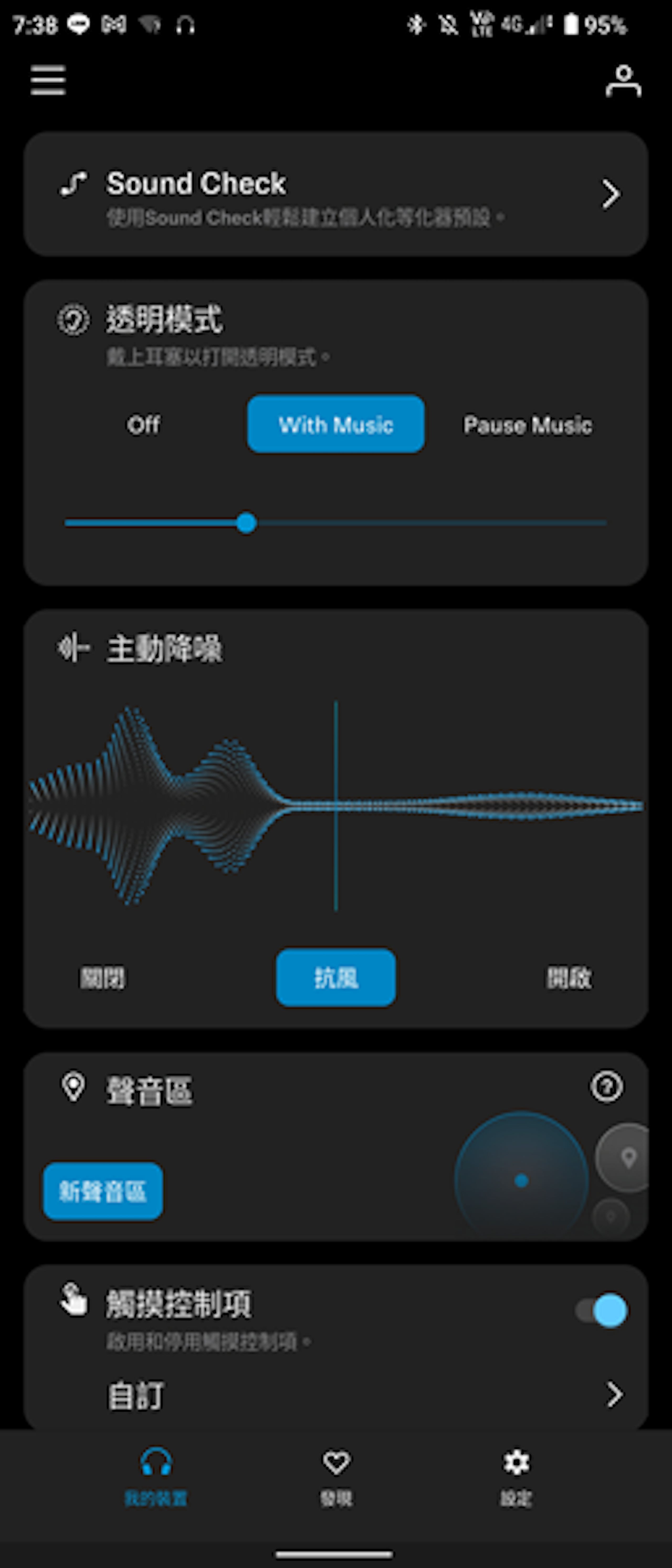Screen dimensions: 672x1568
Task: Select Pause Music transparency option
Action: [x=527, y=424]
